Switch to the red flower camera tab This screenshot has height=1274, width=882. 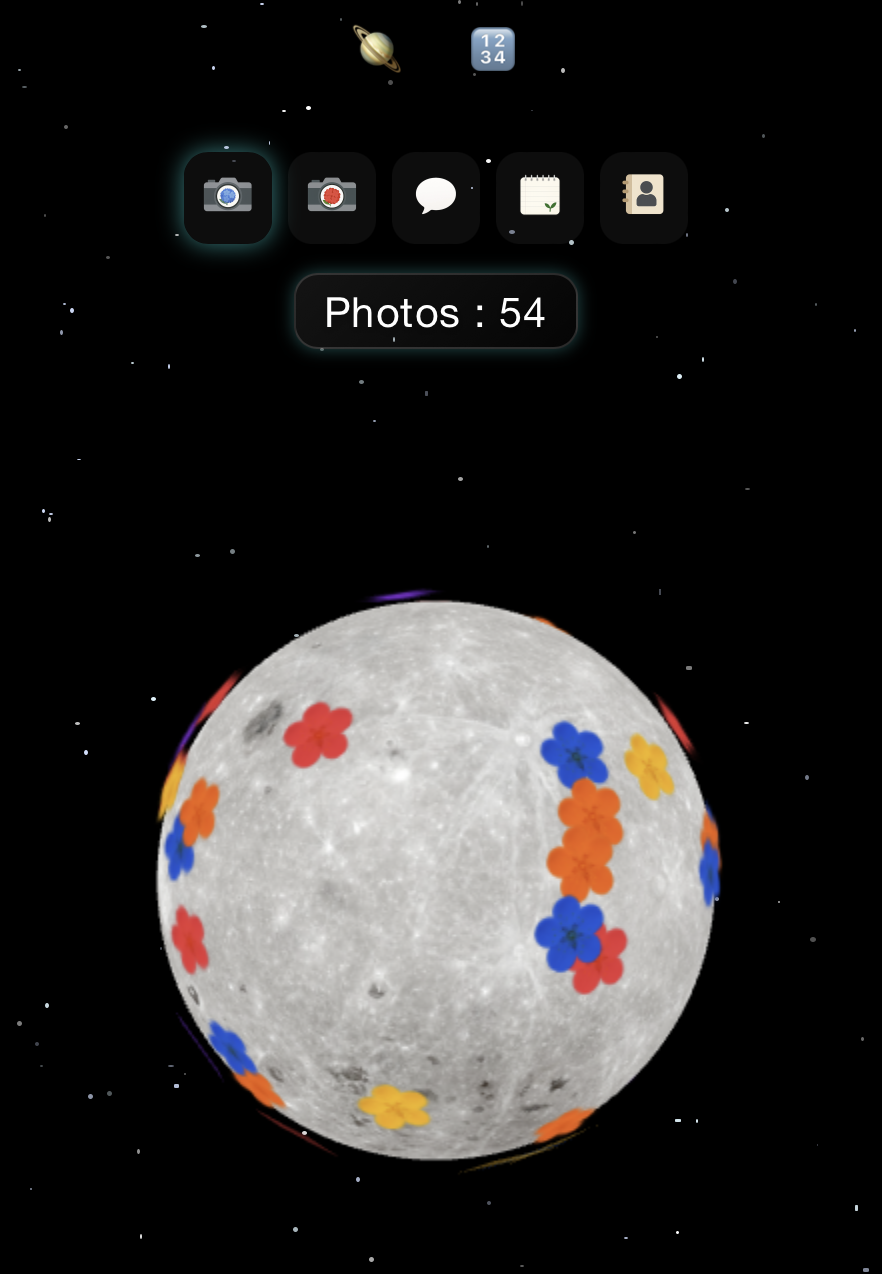tap(332, 197)
